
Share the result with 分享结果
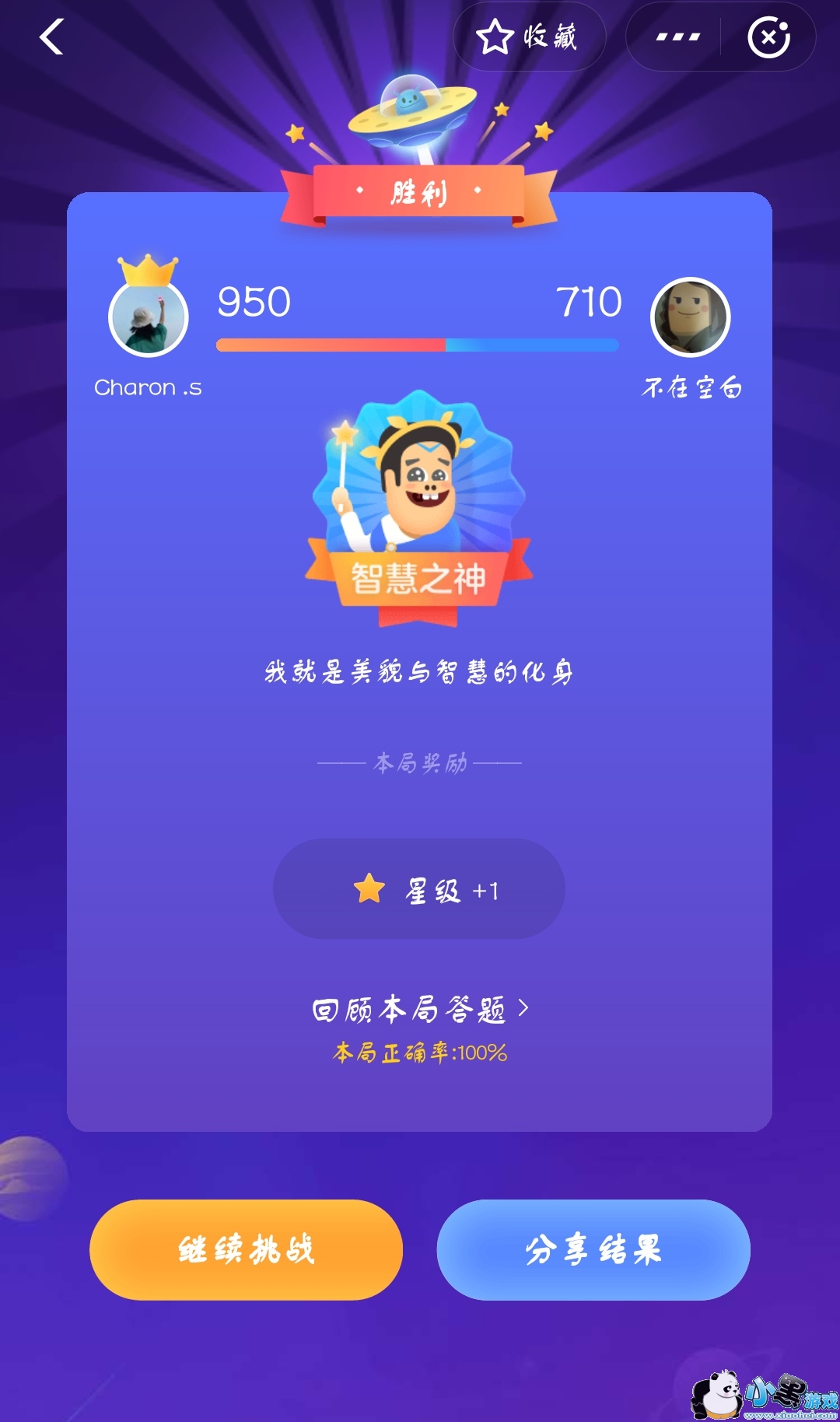tap(593, 1249)
